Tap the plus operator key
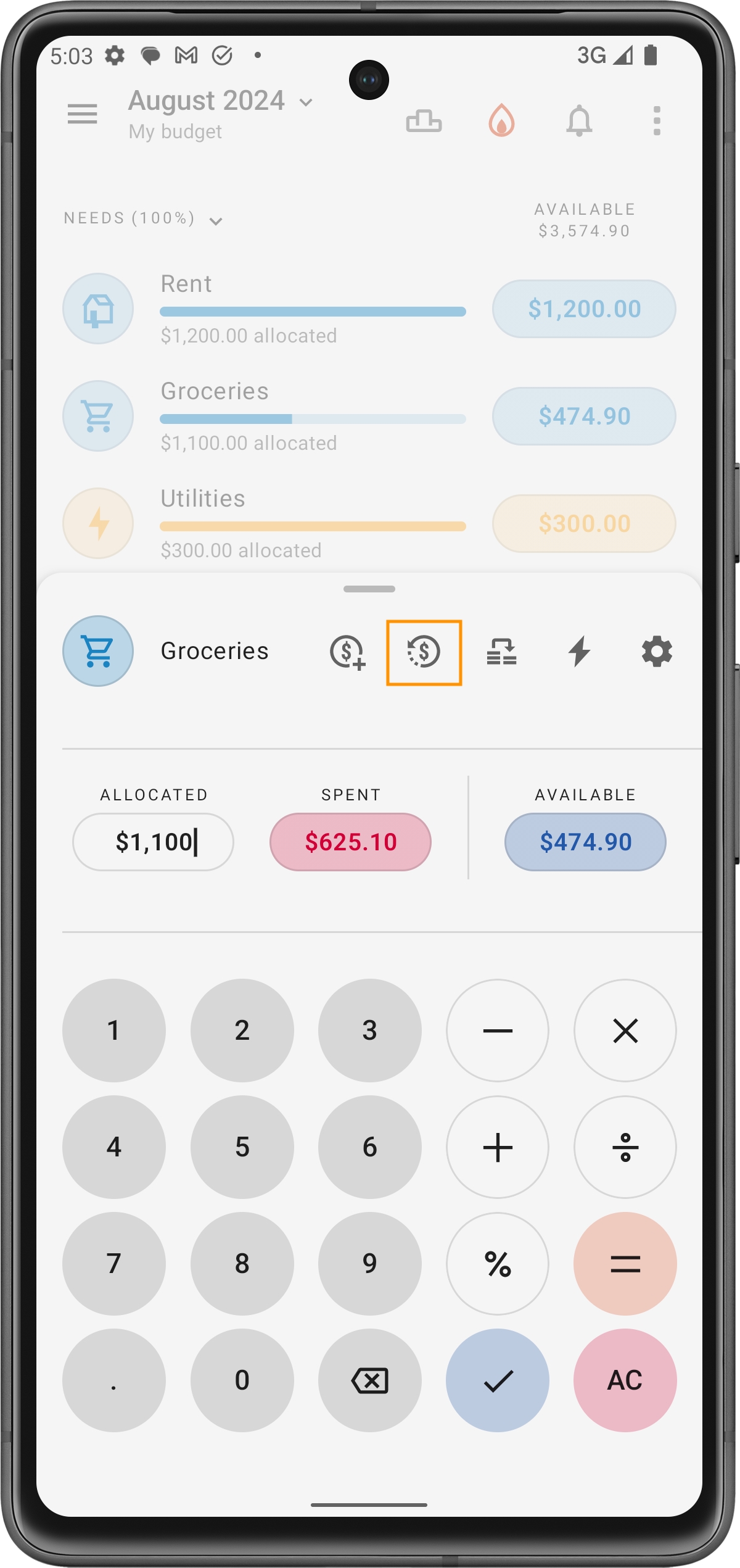This screenshot has height=1568, width=740. (498, 1147)
